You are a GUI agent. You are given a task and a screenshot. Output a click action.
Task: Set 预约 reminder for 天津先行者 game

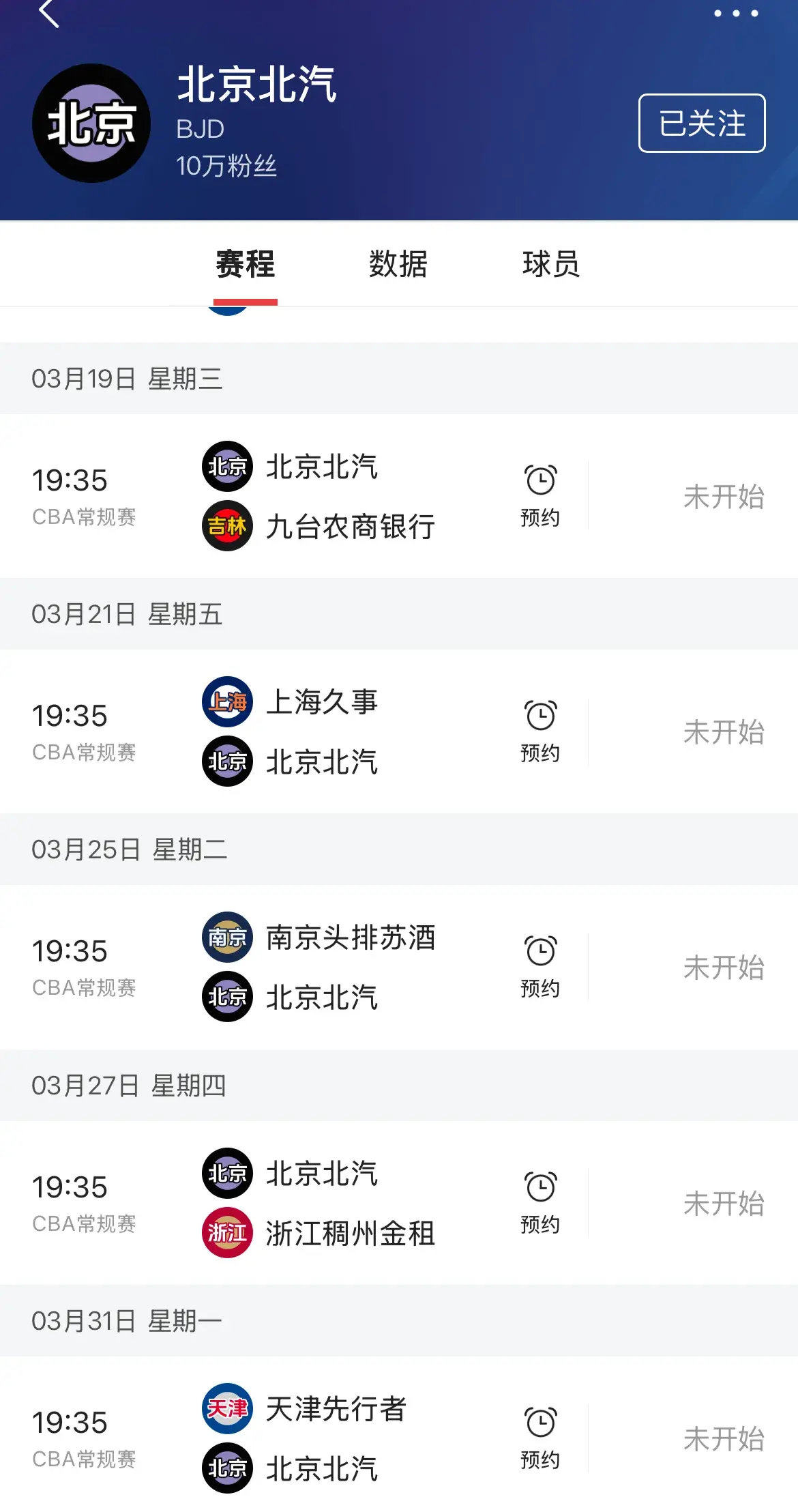[x=540, y=1438]
